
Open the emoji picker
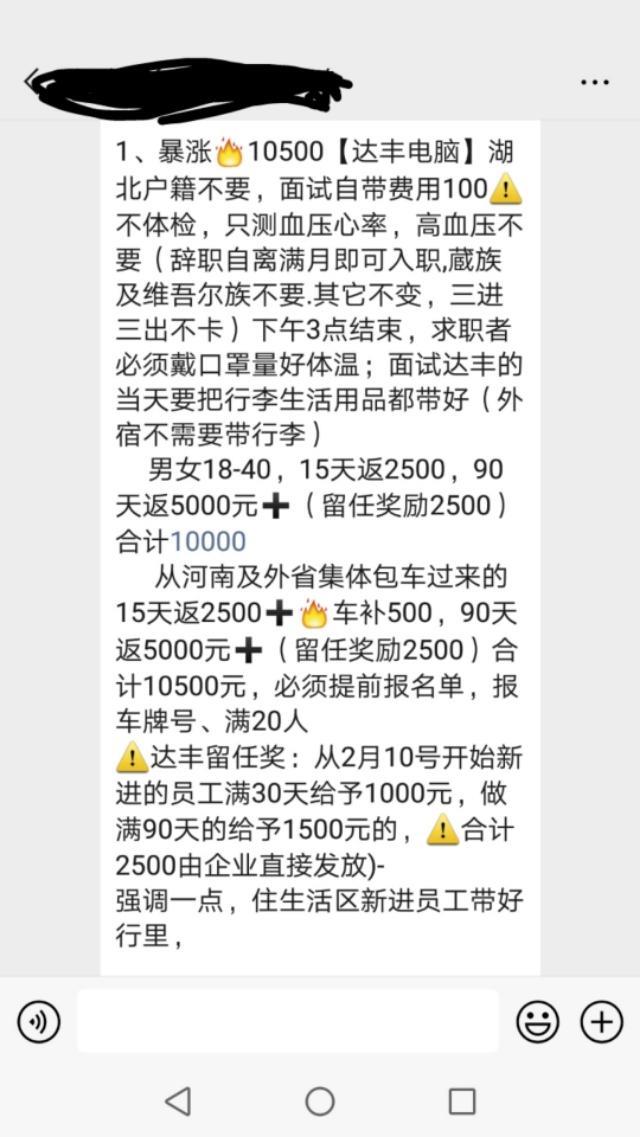tap(537, 1021)
